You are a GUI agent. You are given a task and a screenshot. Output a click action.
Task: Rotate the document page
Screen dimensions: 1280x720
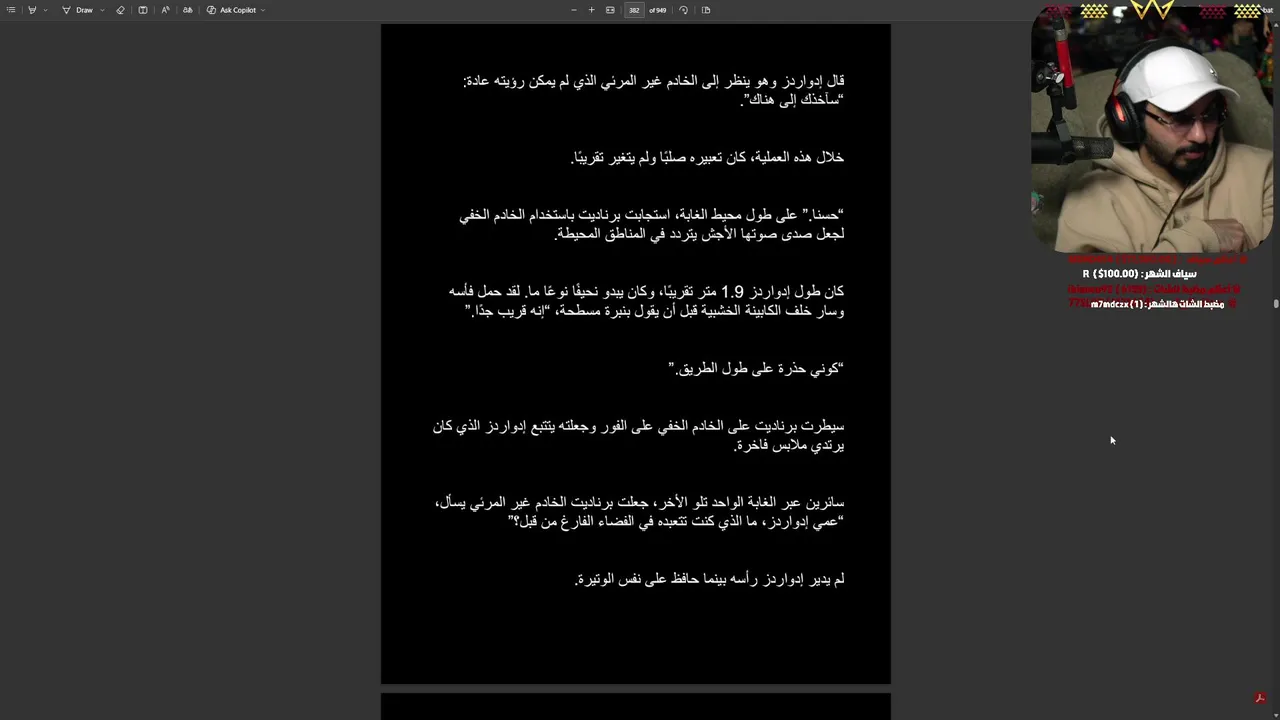[683, 10]
